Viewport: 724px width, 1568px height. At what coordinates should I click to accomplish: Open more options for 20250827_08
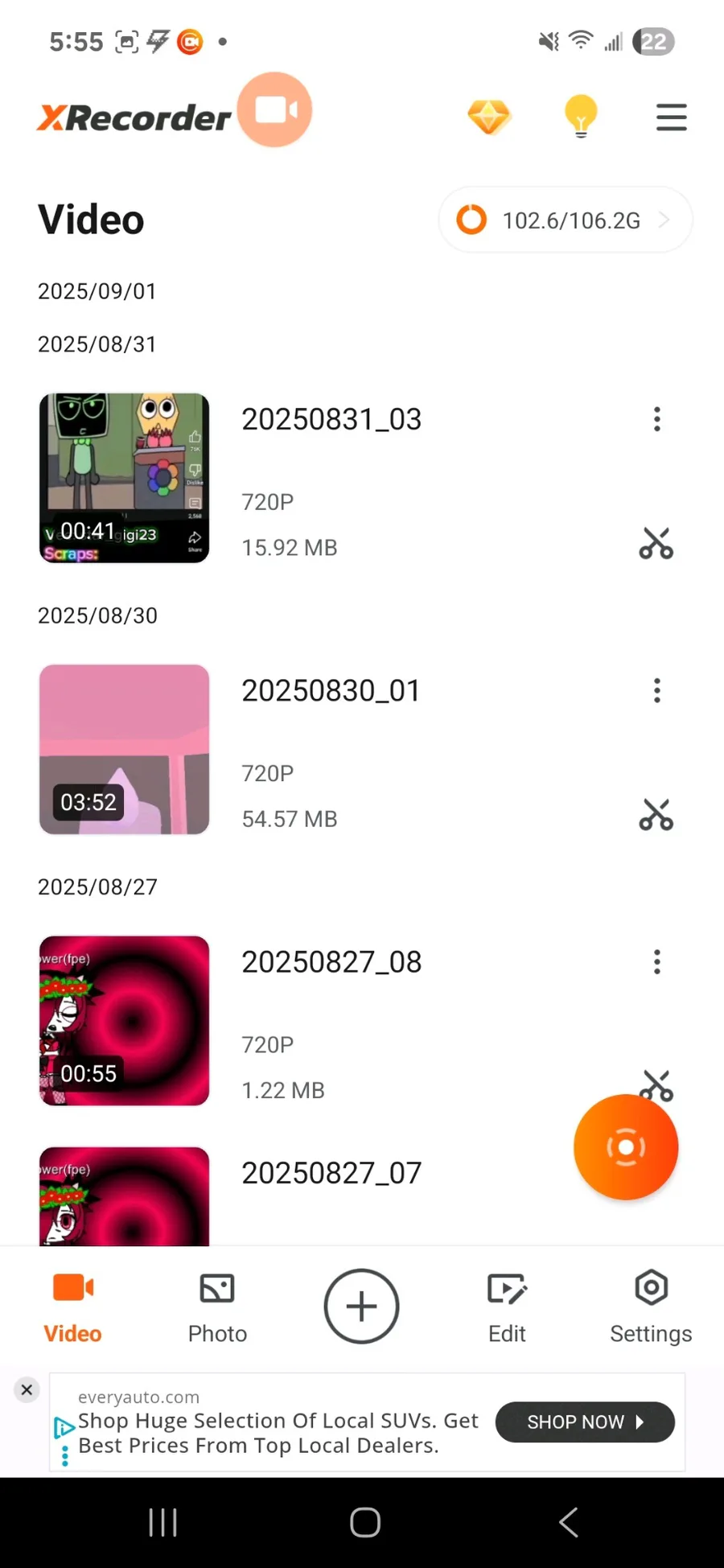657,961
